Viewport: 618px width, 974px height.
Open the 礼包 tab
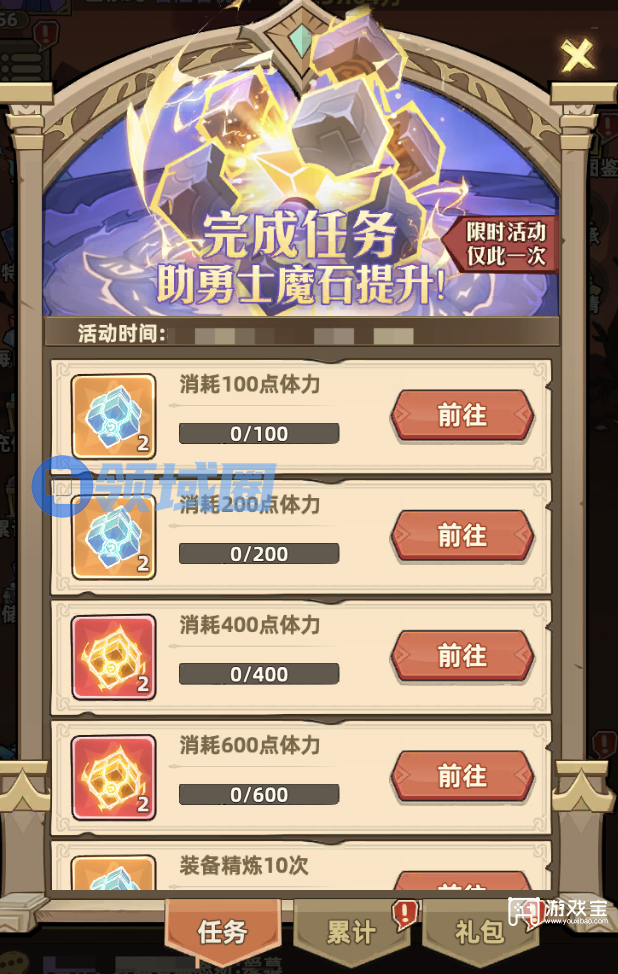click(x=479, y=933)
